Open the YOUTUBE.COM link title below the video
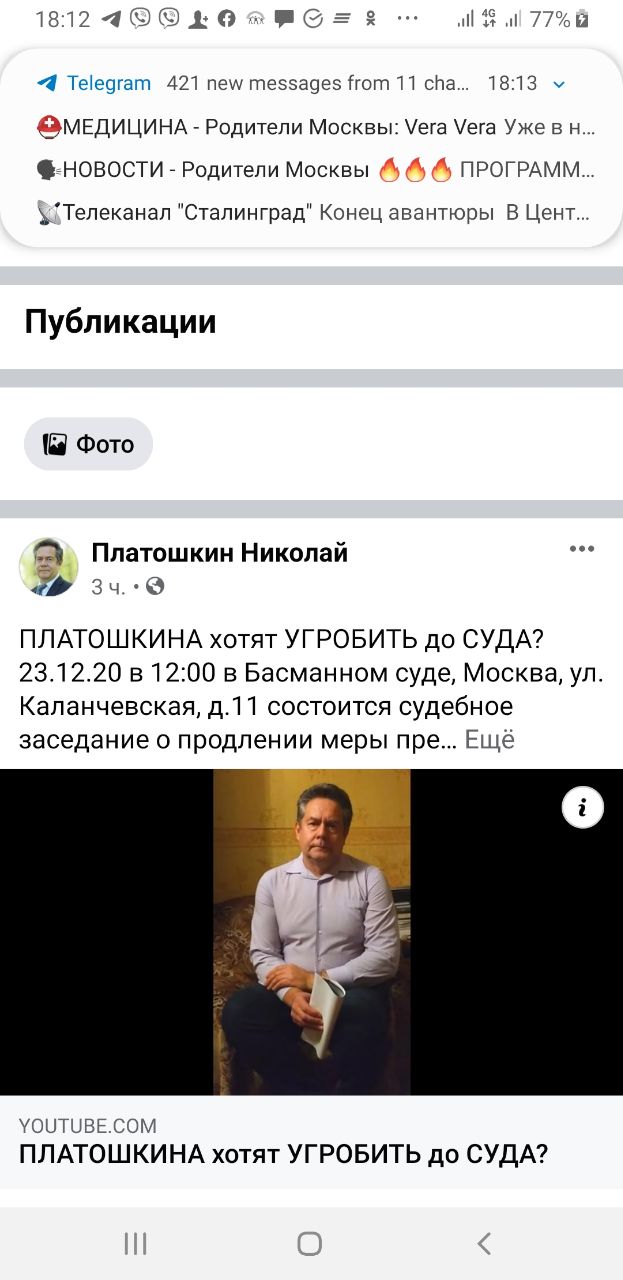This screenshot has height=1280, width=623. click(283, 1154)
